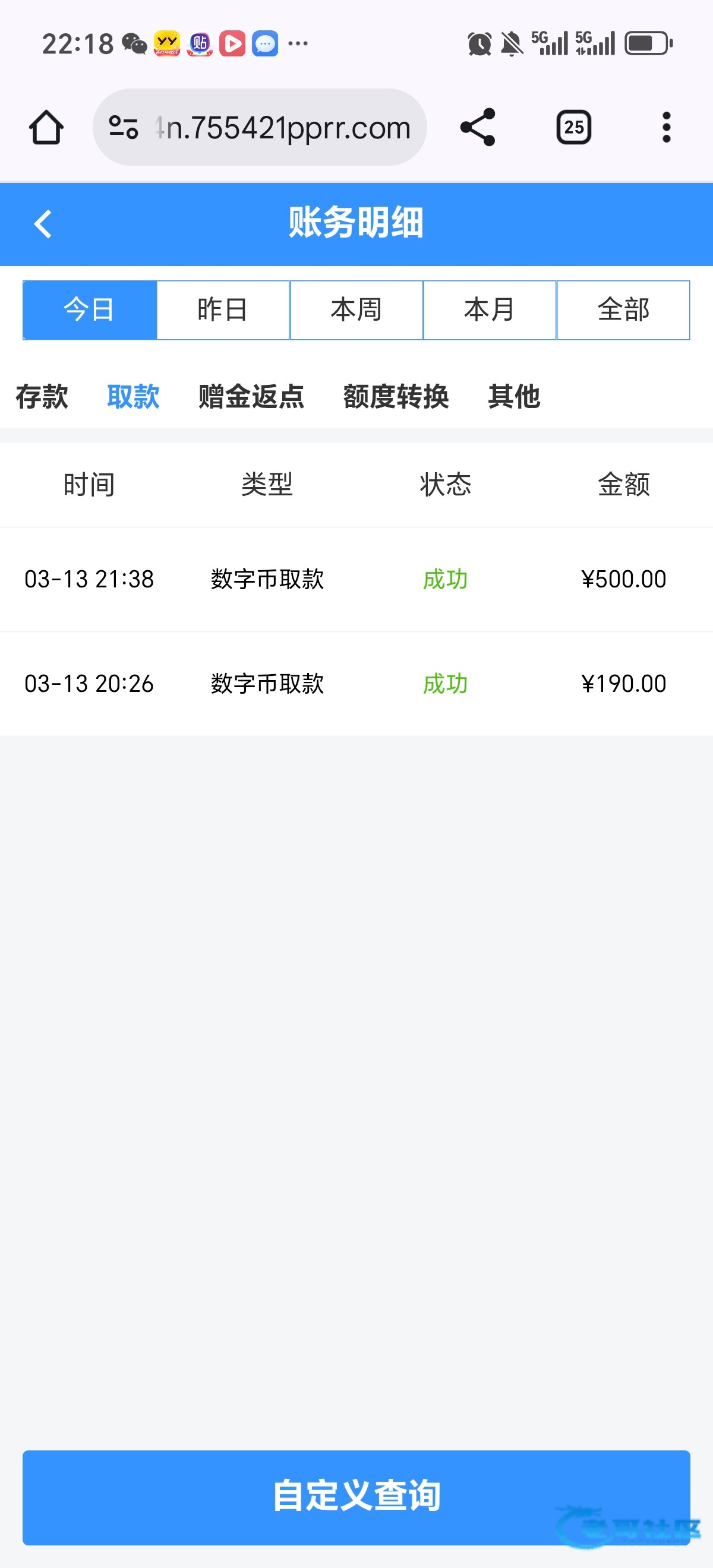Viewport: 713px width, 1568px height.
Task: Switch to the 本周 date filter
Action: click(x=356, y=310)
